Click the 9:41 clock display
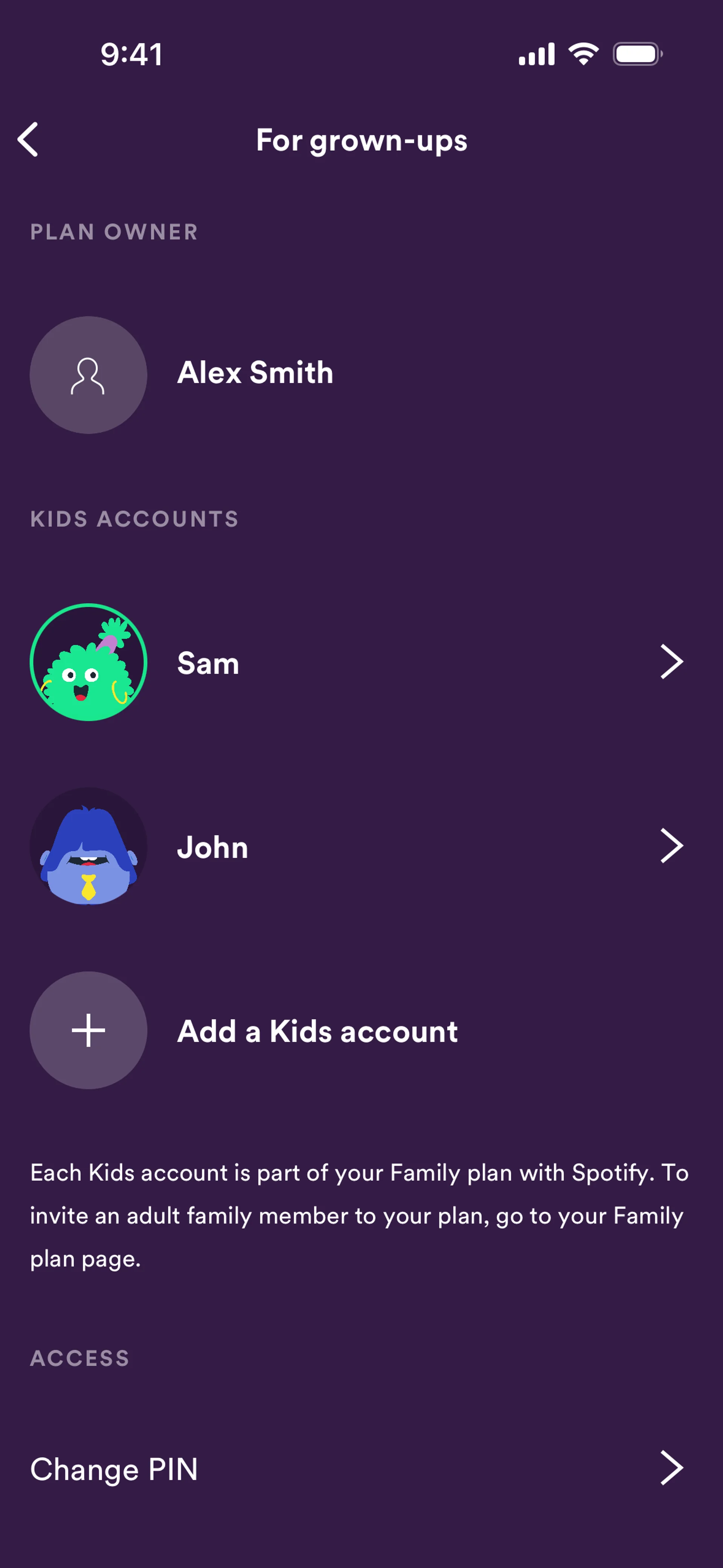Screen dimensions: 723x1568 pos(131,53)
